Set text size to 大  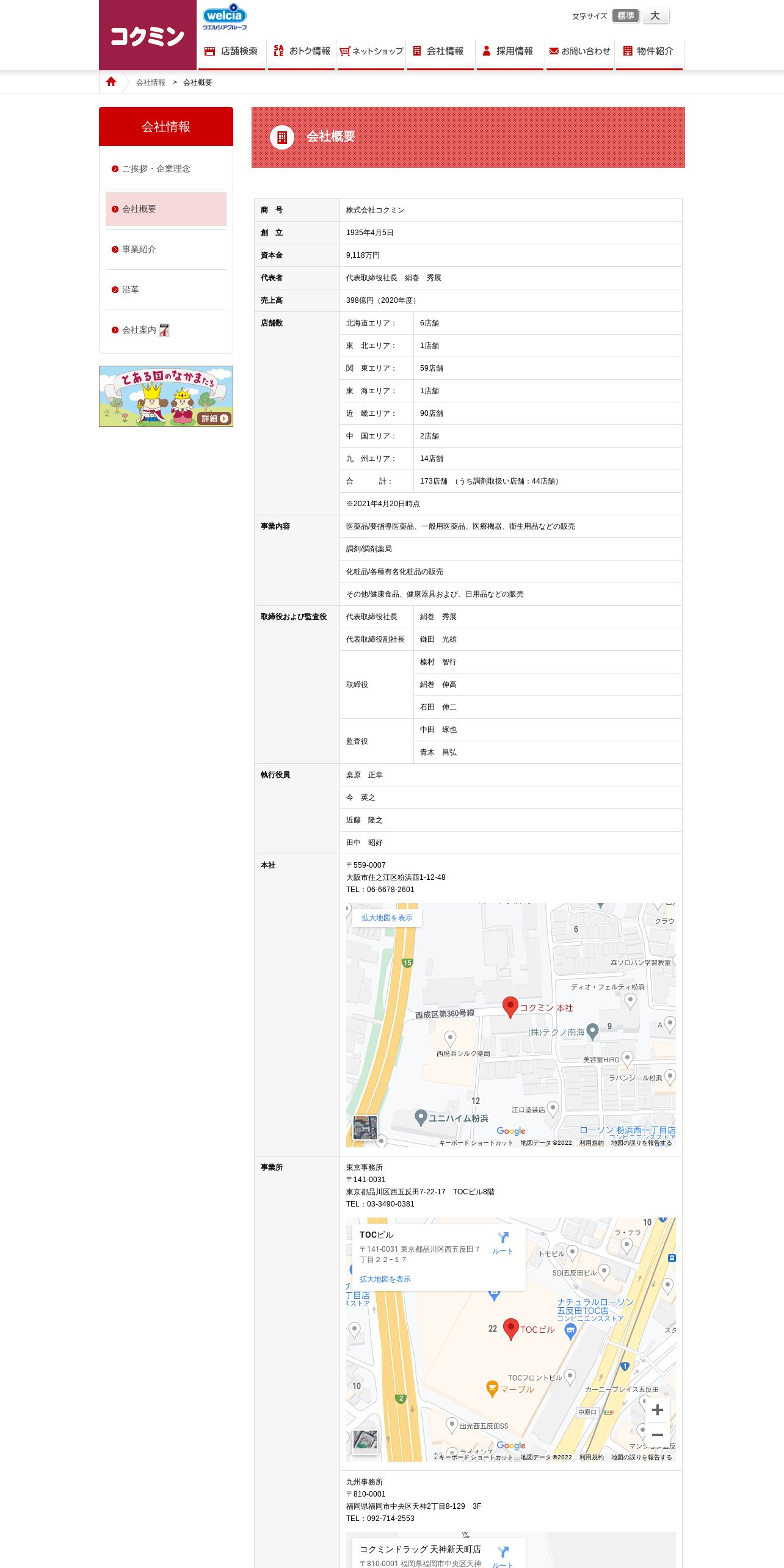pos(655,16)
